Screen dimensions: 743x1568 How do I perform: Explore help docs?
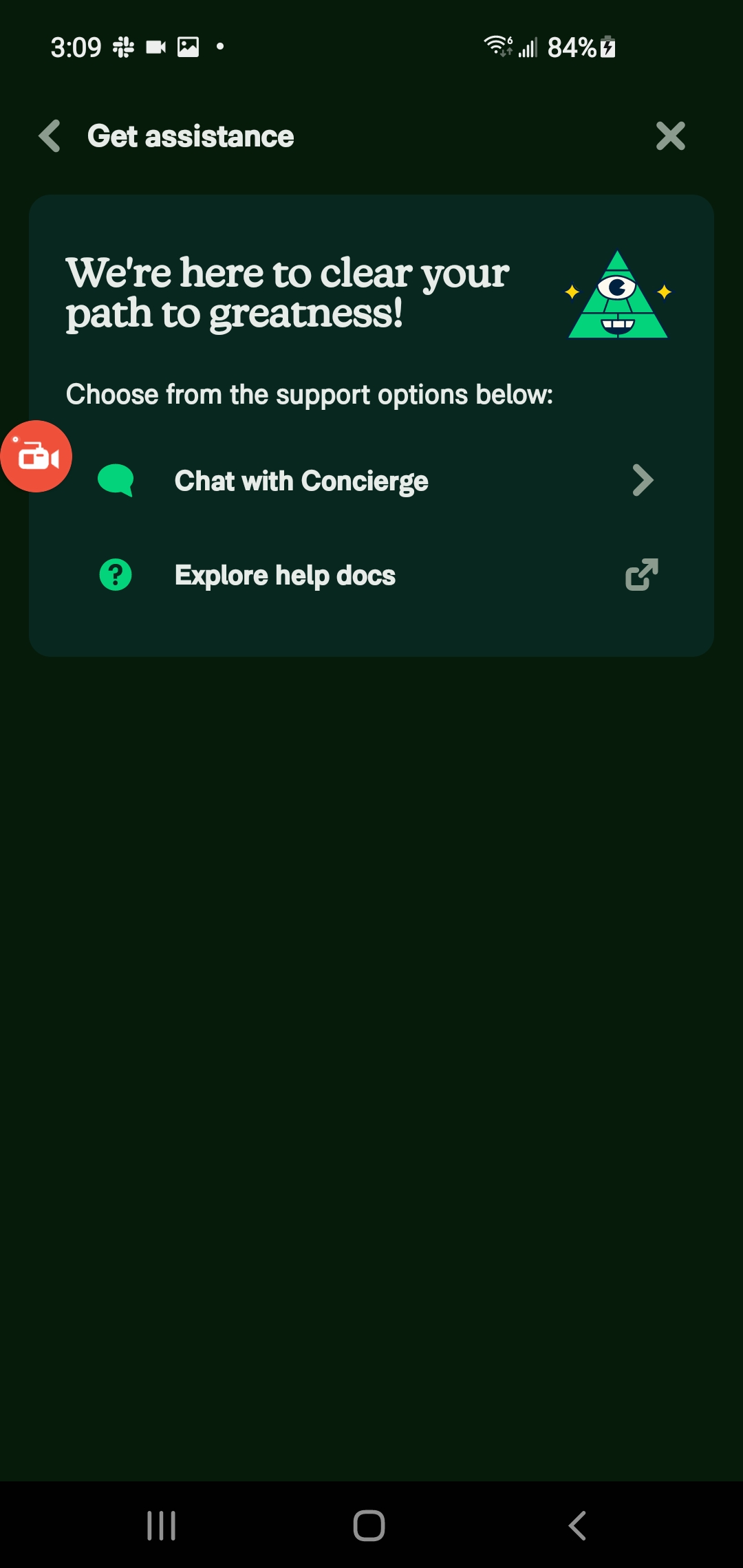284,574
